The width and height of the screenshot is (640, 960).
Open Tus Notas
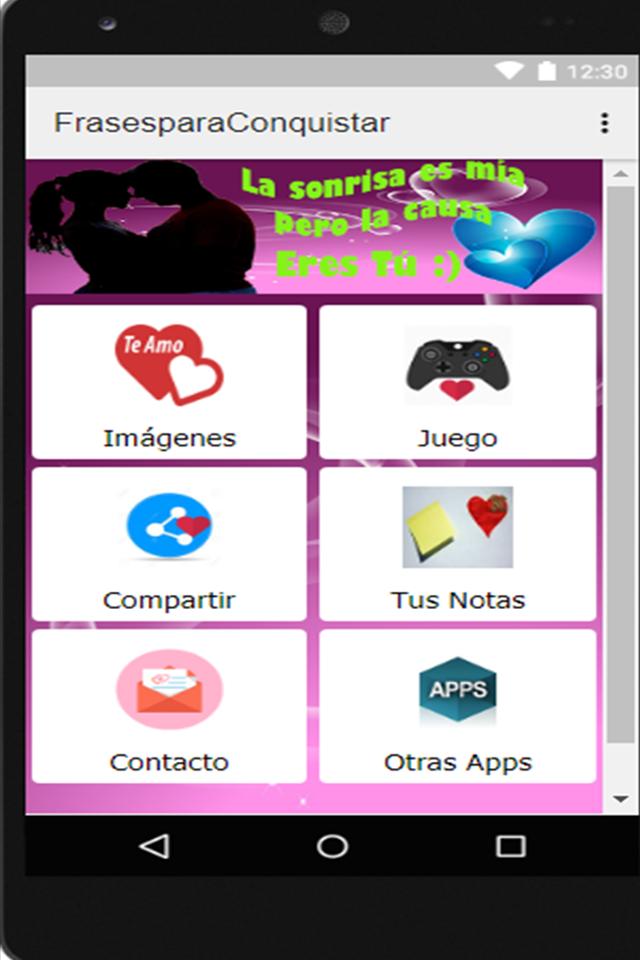coord(457,544)
